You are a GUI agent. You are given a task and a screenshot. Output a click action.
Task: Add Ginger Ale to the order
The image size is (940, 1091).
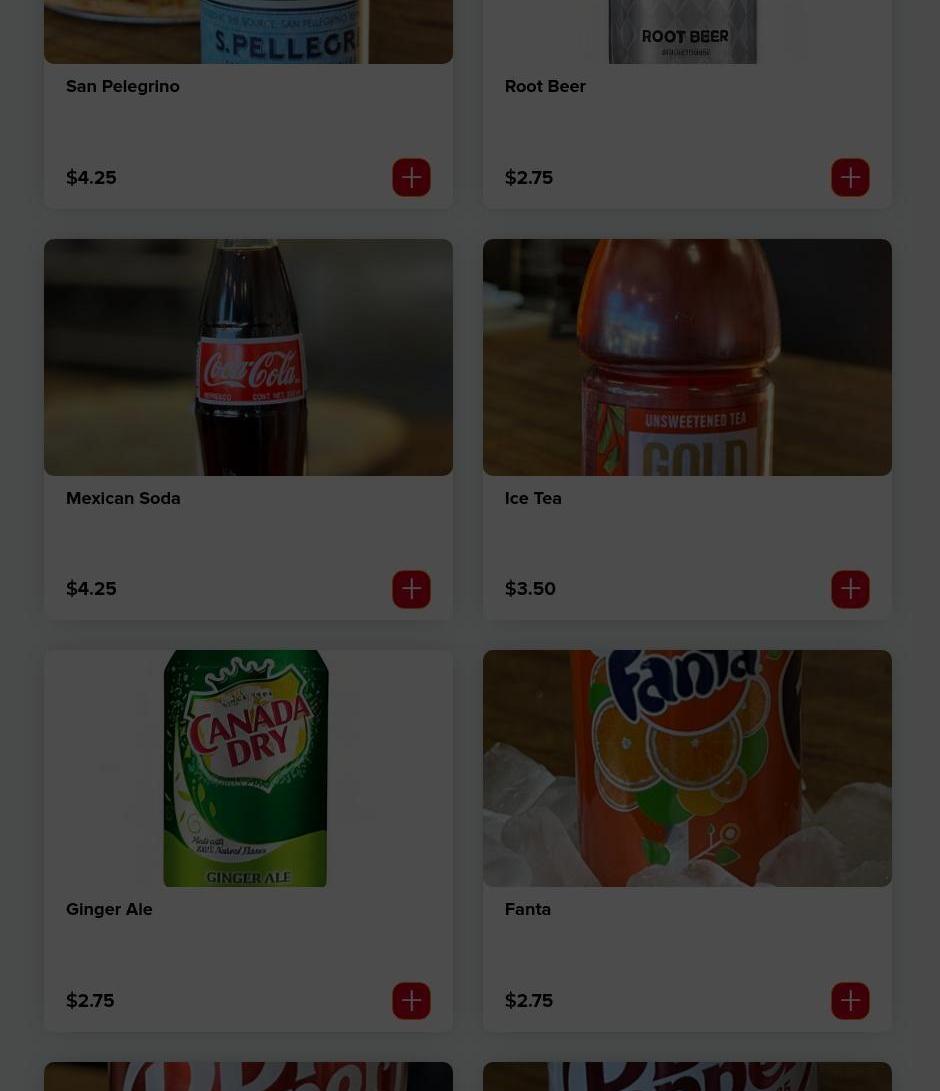(411, 1000)
